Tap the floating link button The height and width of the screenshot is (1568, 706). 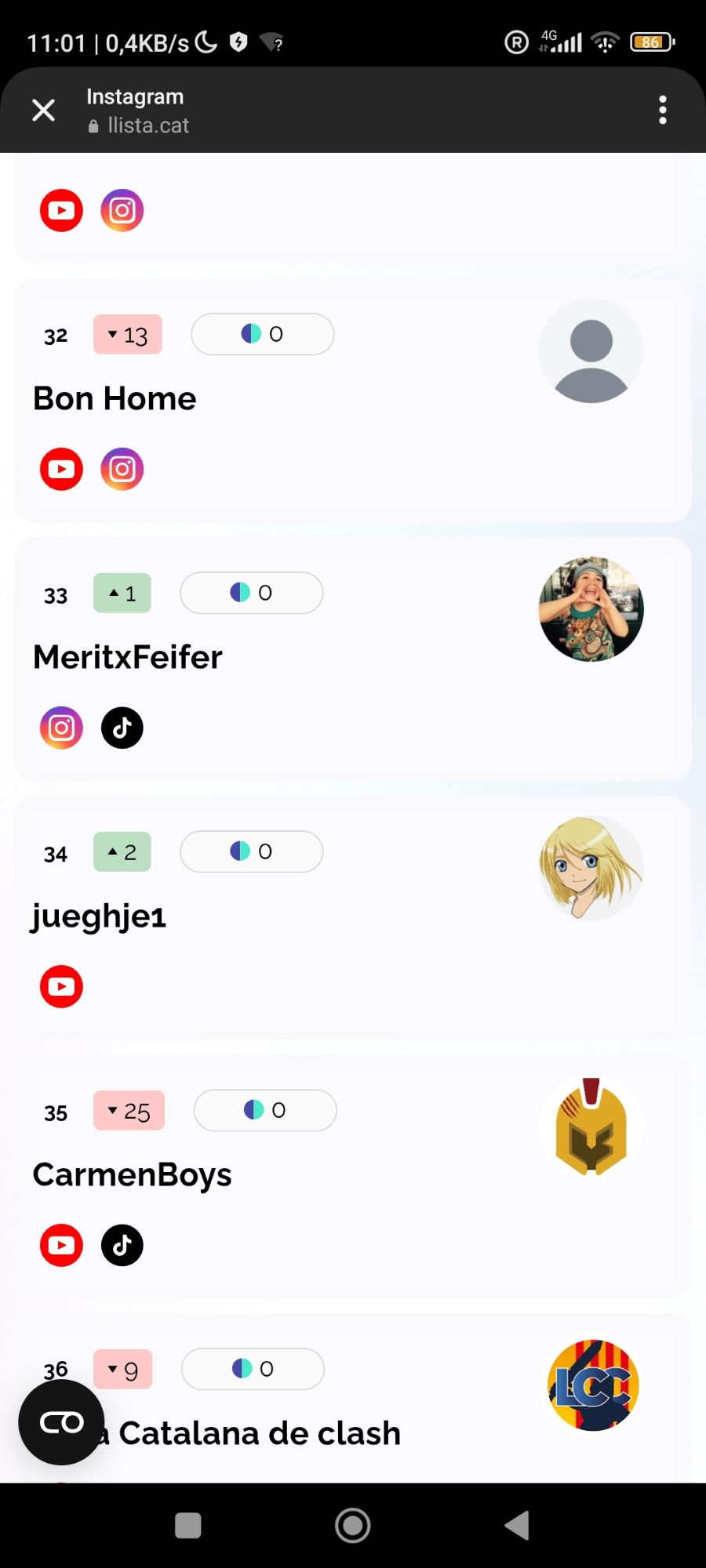61,1422
